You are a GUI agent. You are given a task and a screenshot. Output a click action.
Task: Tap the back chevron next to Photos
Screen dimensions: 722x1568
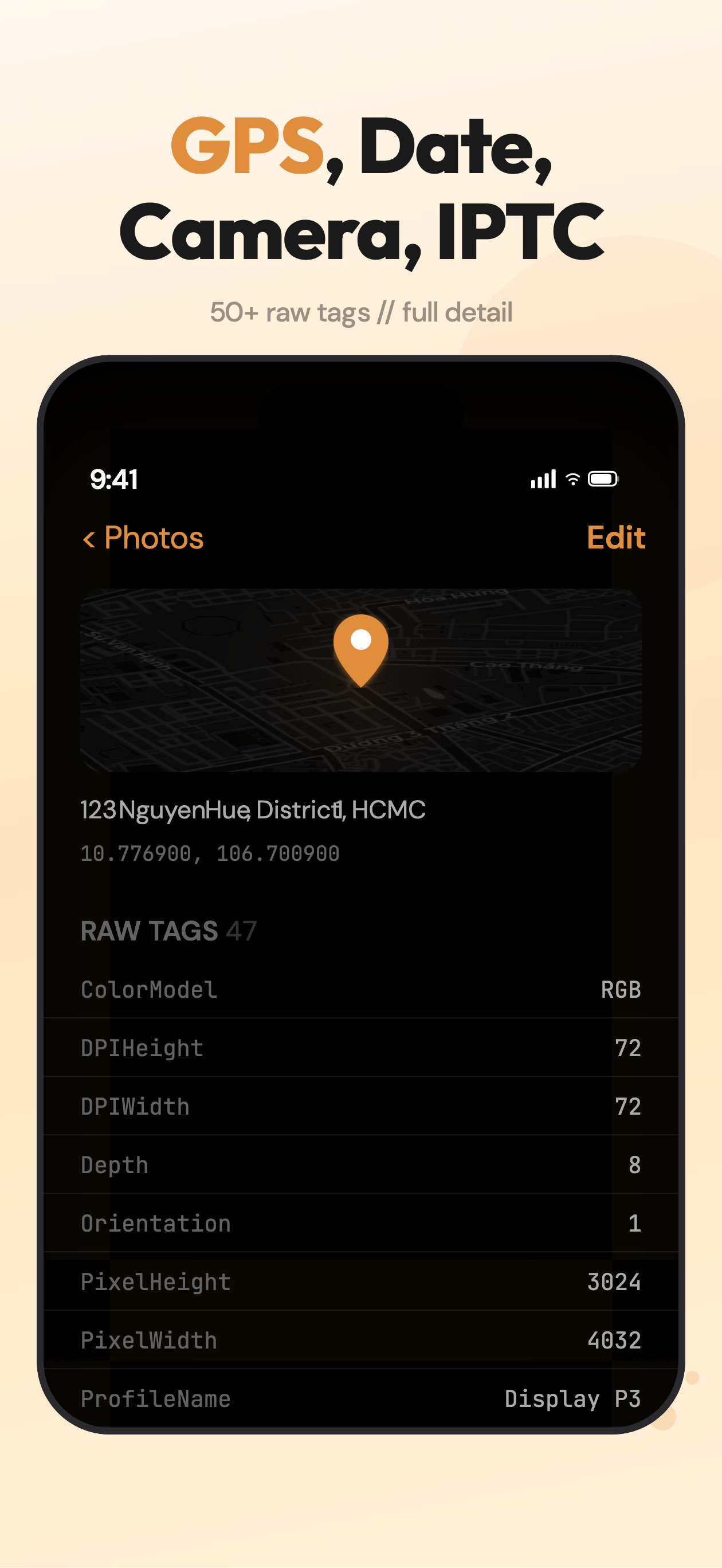[x=89, y=538]
